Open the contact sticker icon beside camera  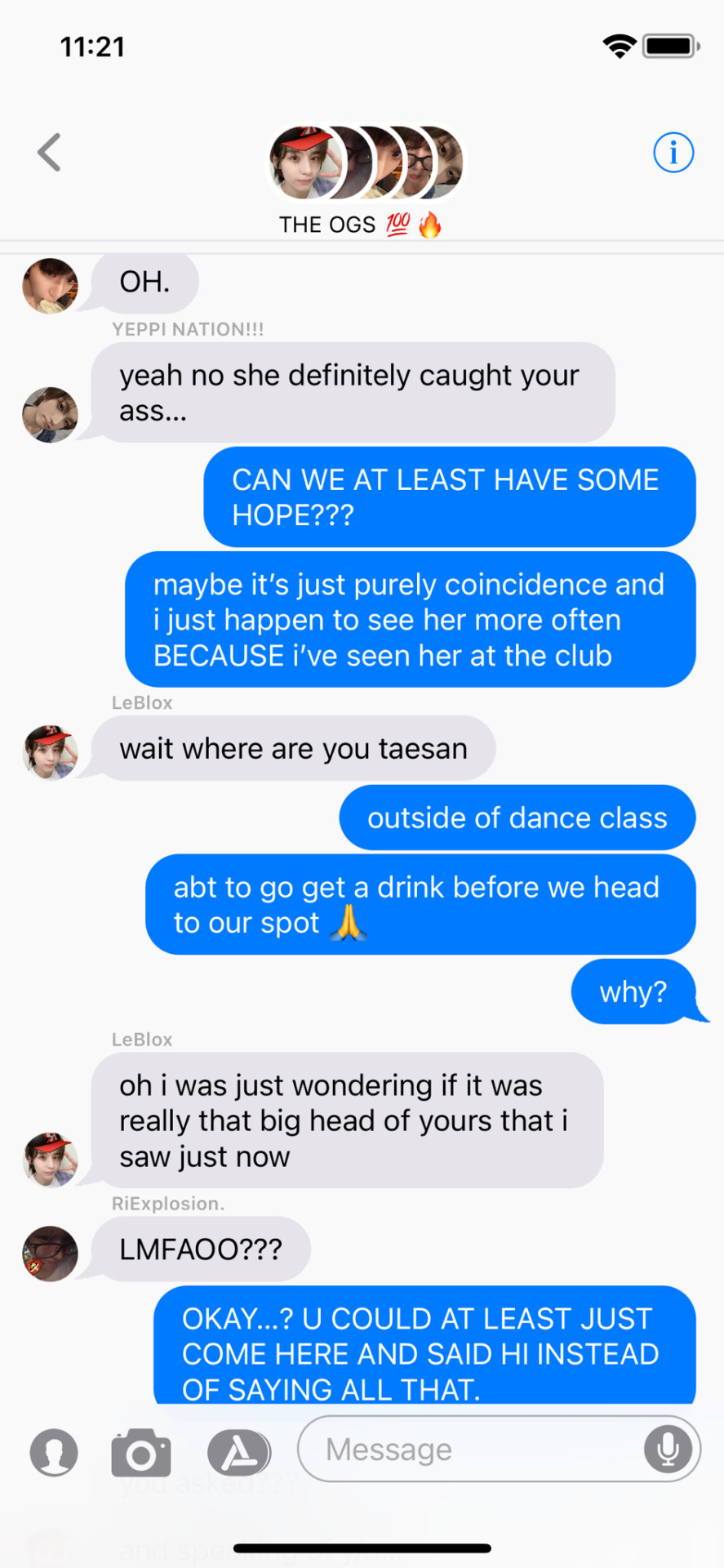click(54, 1452)
